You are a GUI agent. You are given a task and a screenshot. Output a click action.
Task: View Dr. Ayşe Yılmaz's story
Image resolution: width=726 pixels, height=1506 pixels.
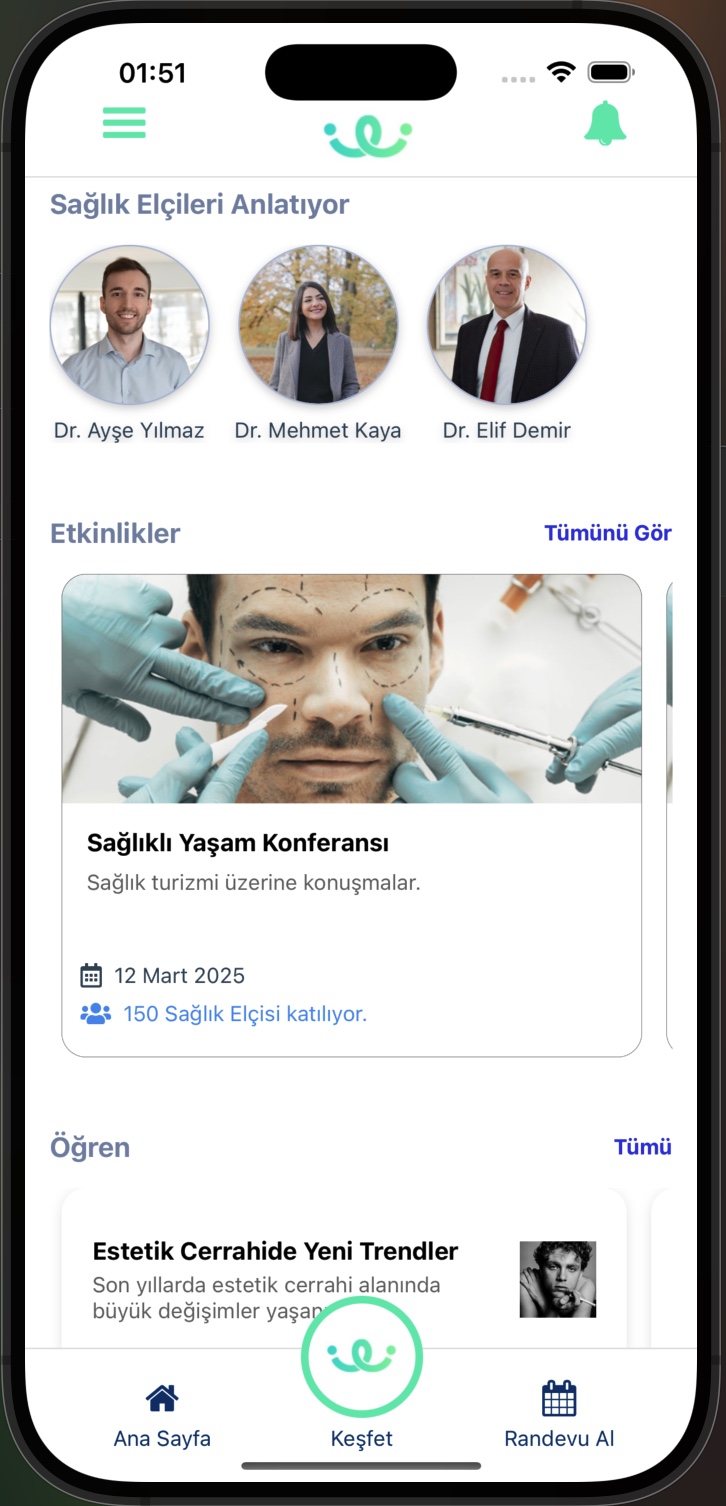[x=130, y=325]
